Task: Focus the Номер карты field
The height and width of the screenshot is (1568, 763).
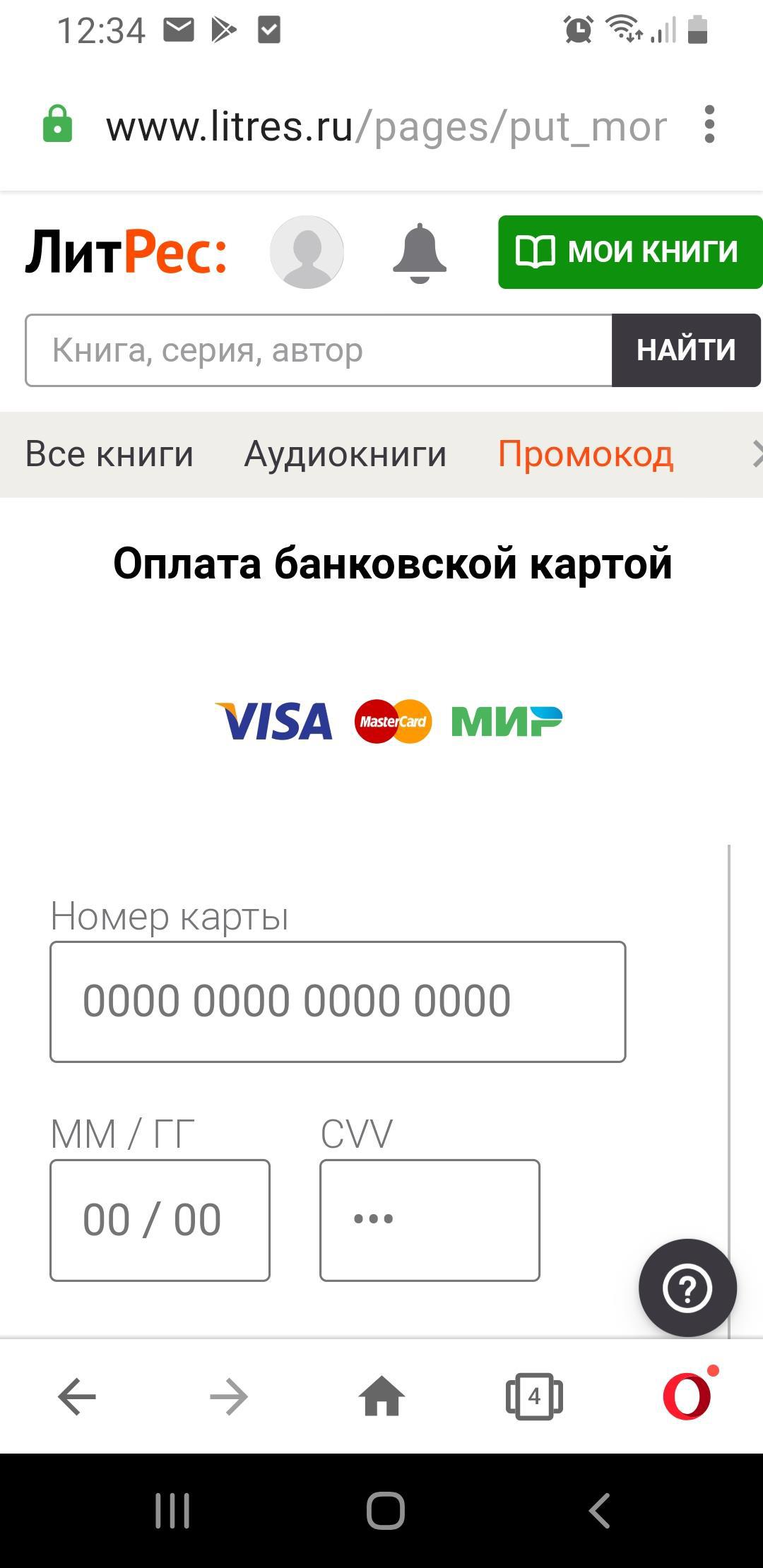Action: click(x=338, y=1002)
